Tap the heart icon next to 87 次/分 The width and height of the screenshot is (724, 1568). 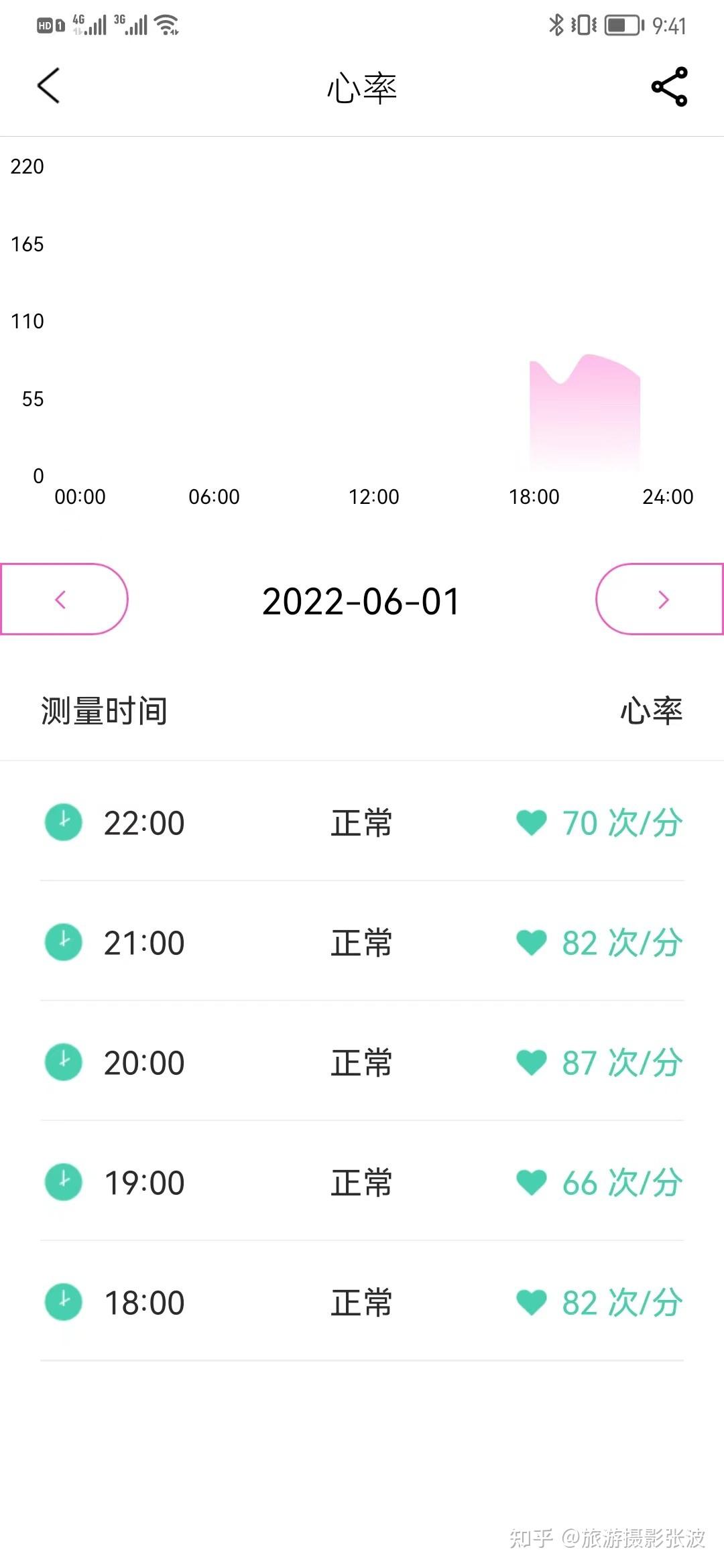[x=532, y=1063]
